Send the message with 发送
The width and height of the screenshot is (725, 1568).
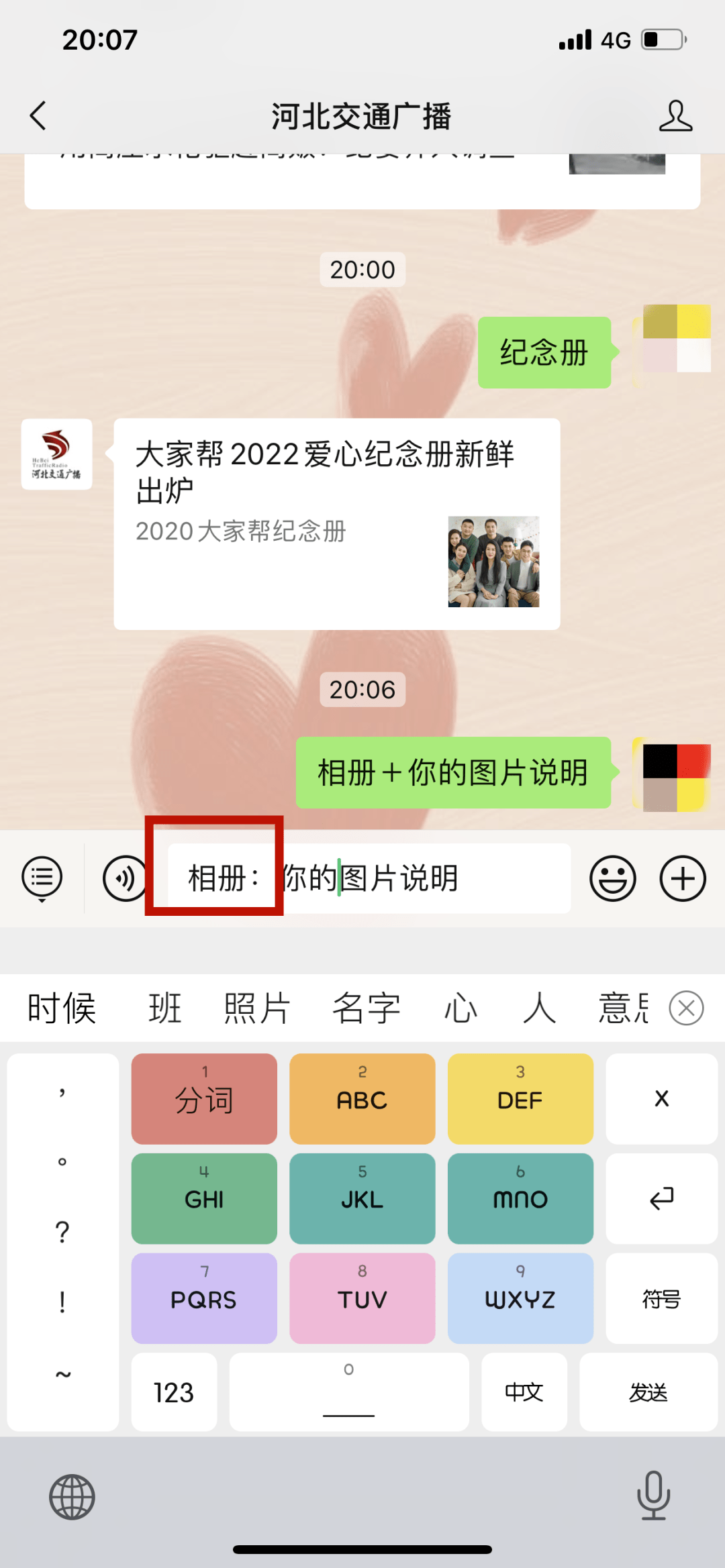[x=648, y=1392]
